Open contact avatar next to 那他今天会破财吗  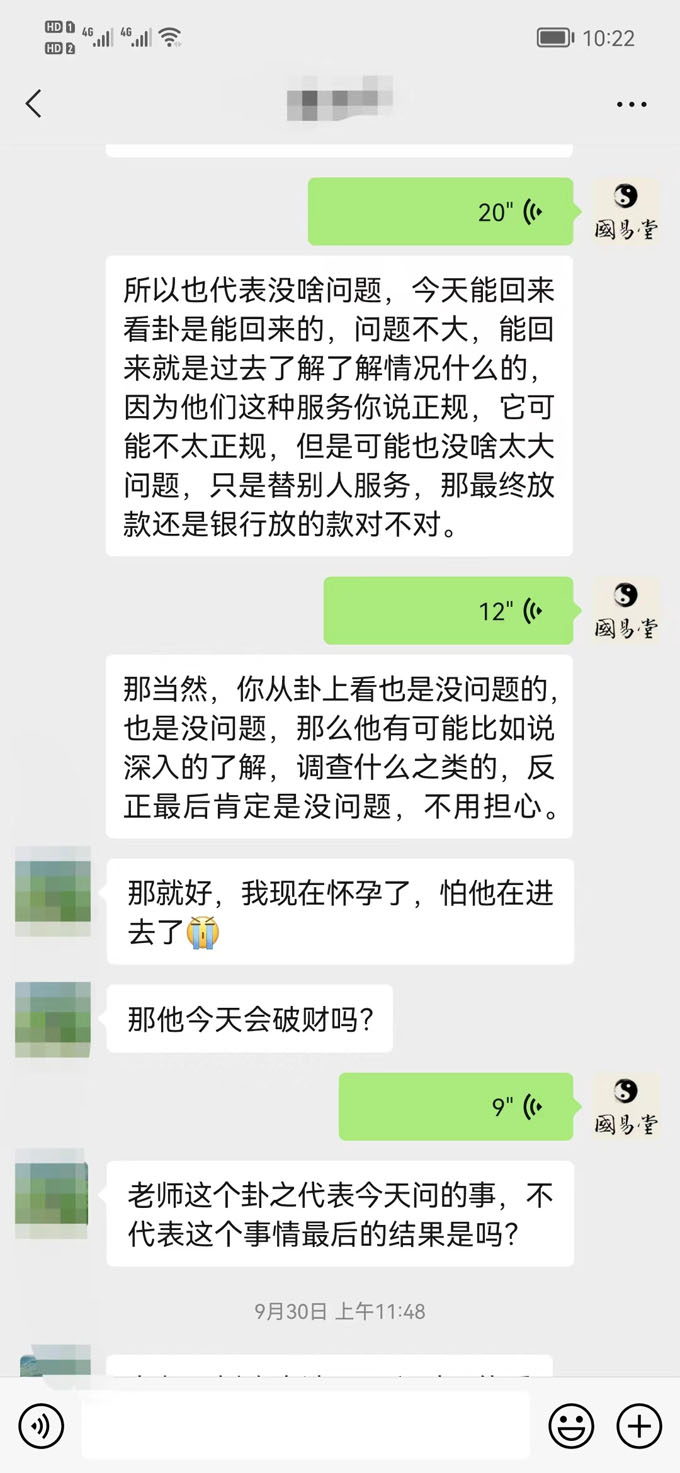coord(53,1018)
